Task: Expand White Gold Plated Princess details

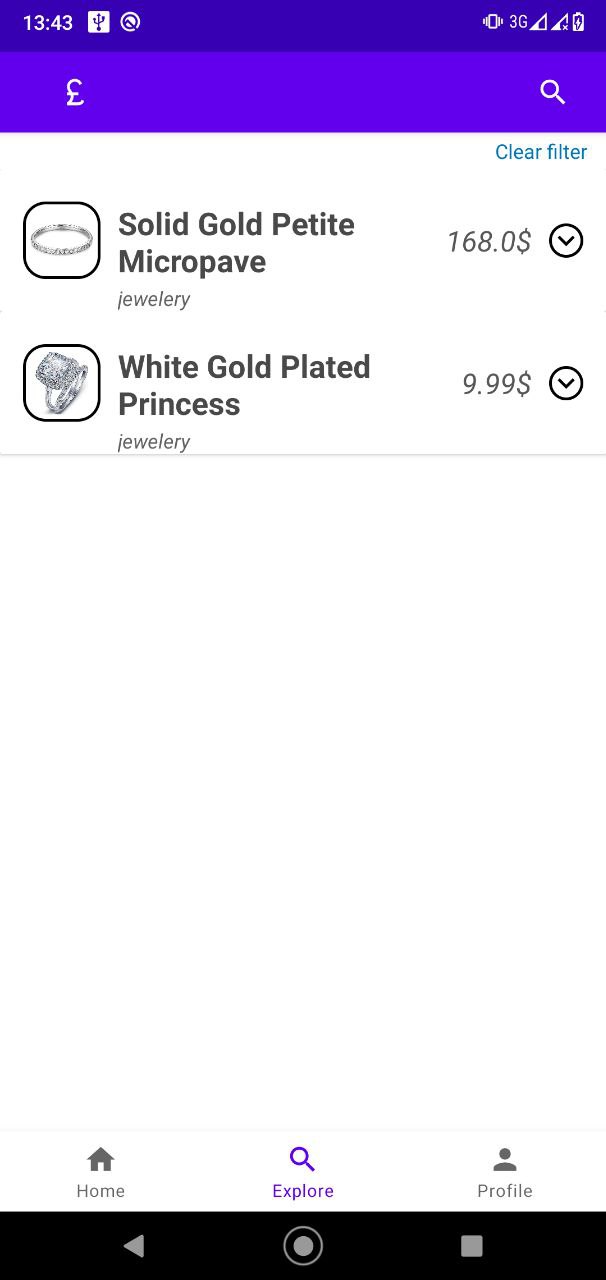Action: click(x=566, y=383)
